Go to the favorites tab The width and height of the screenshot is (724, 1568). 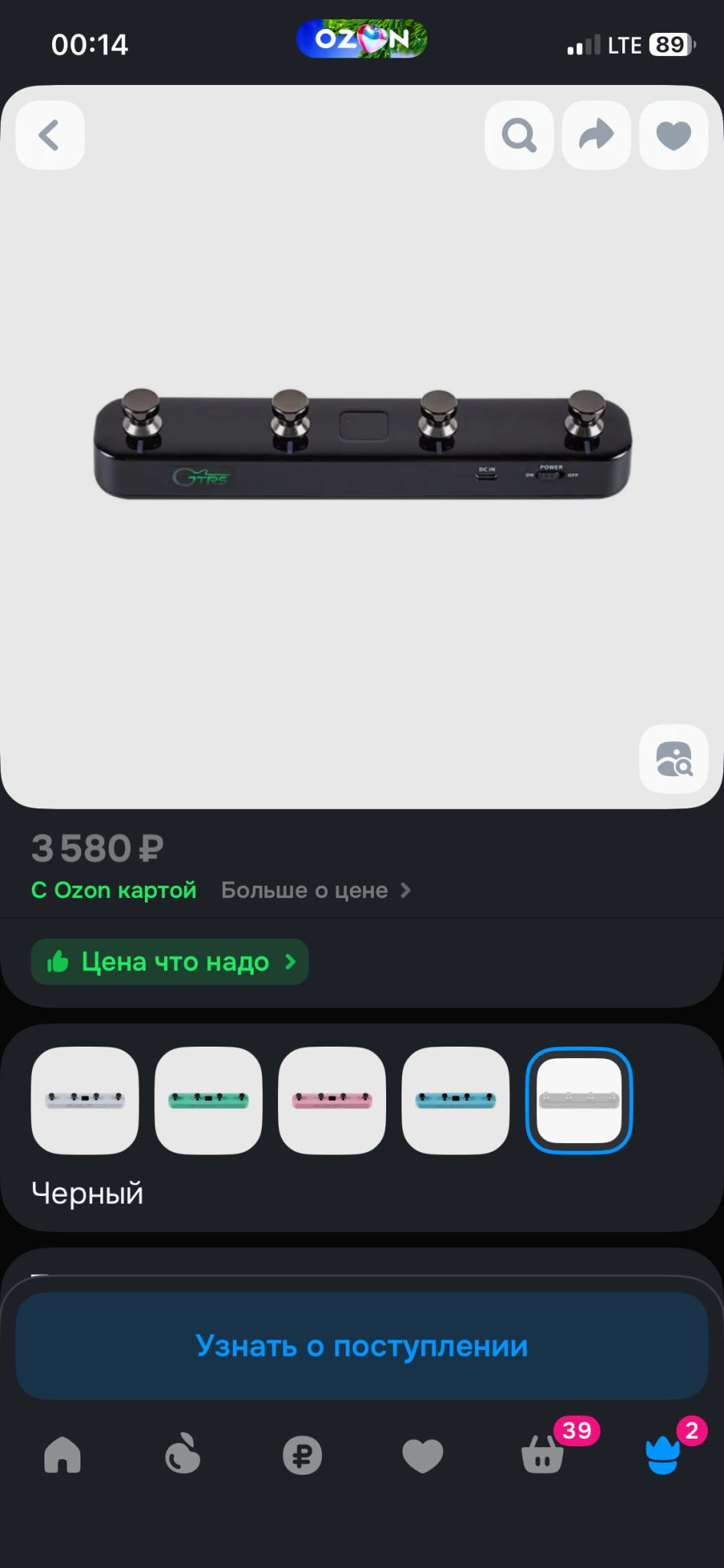point(423,1455)
